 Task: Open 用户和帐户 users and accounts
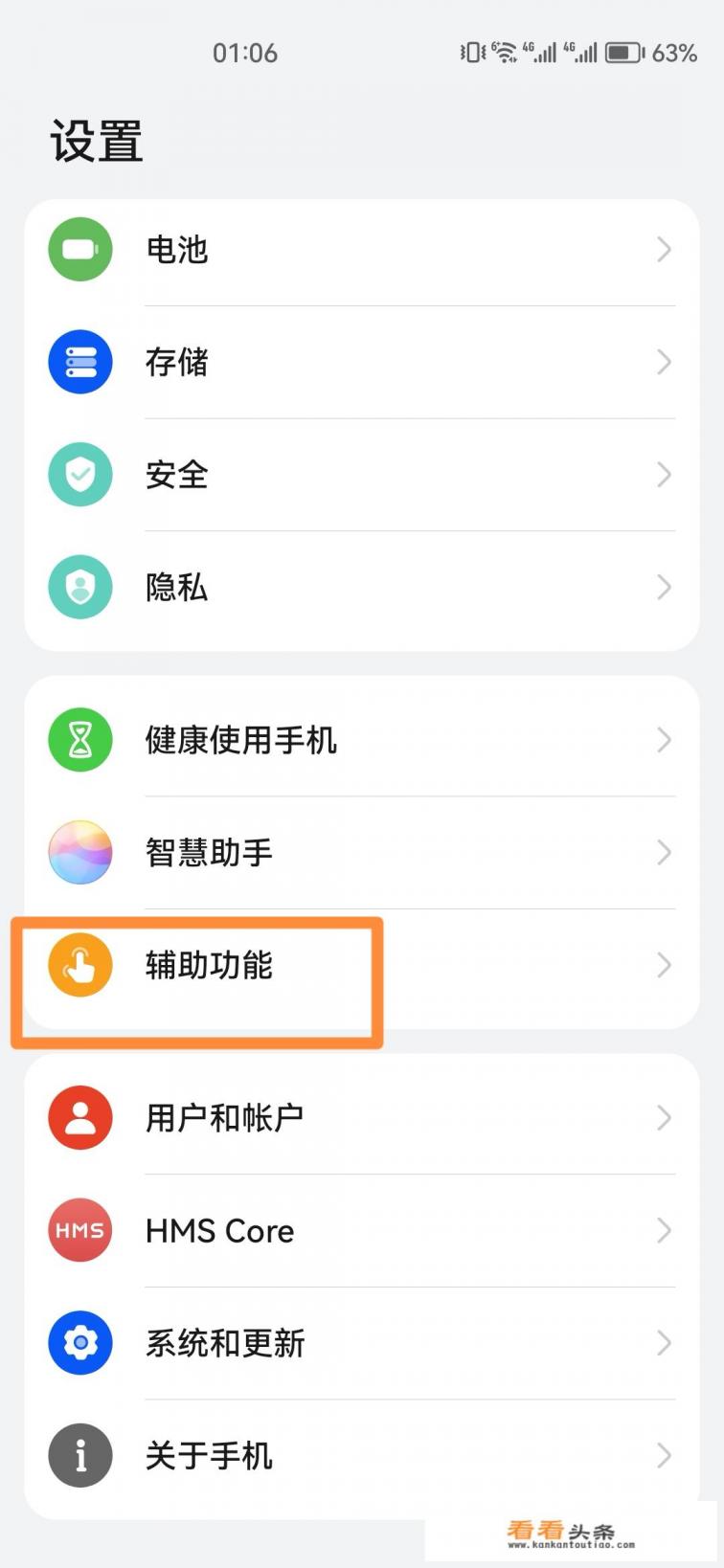click(x=361, y=1117)
